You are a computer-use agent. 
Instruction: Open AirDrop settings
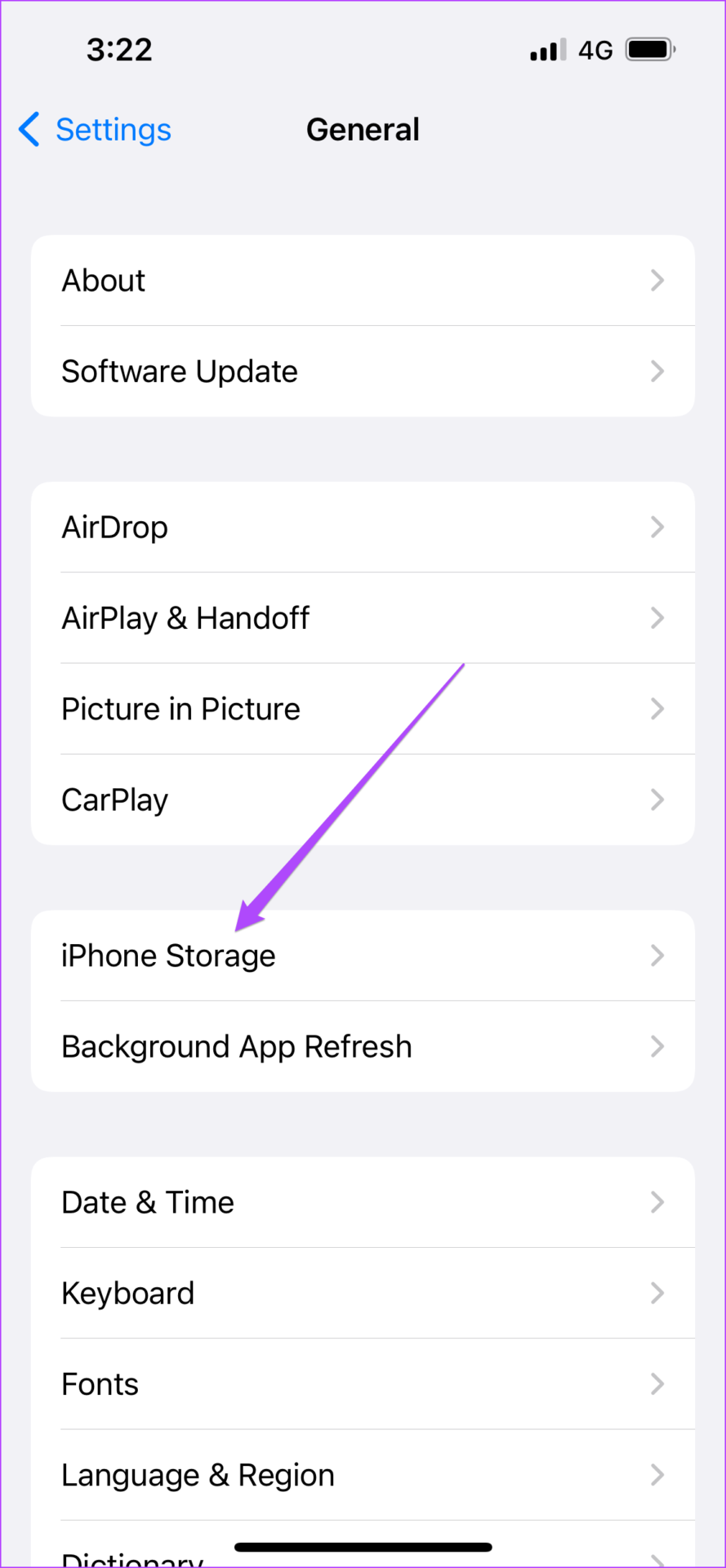(x=363, y=528)
